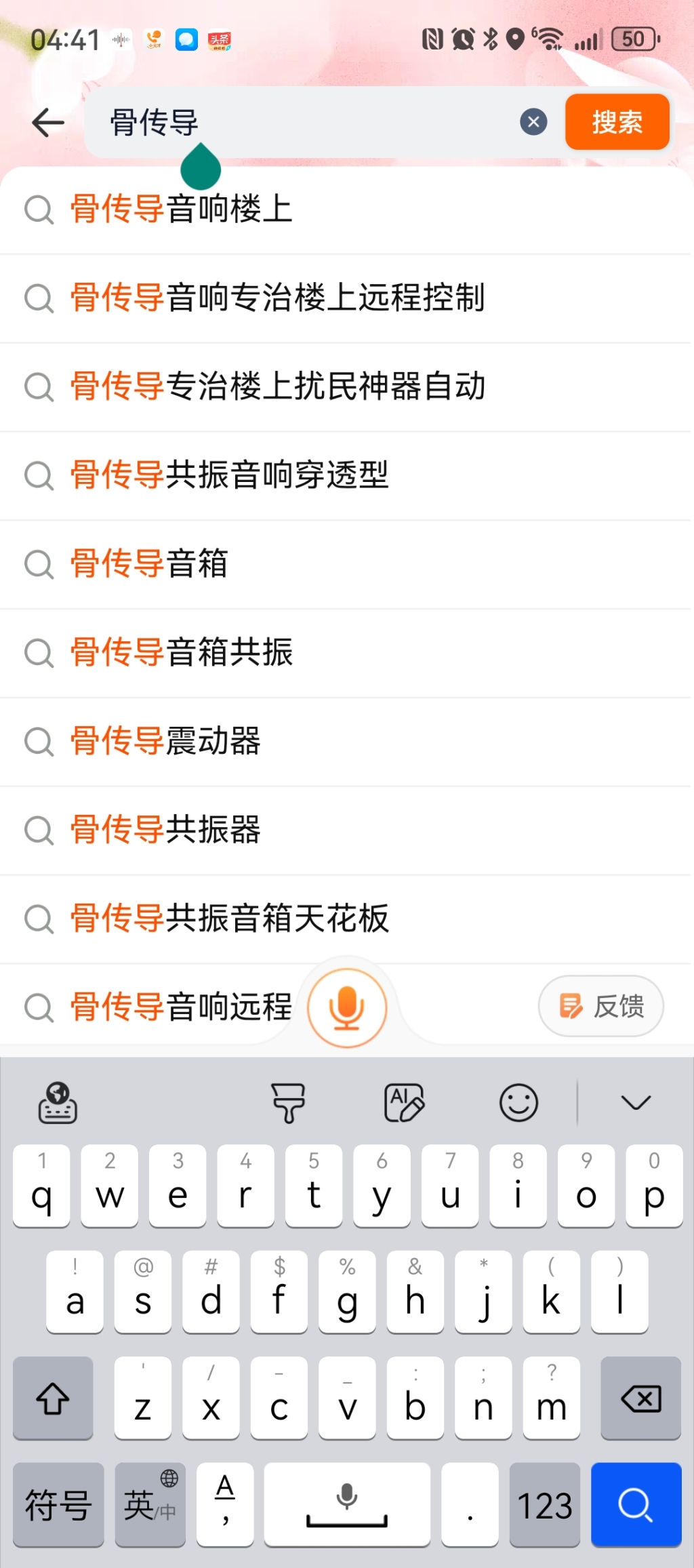
Task: Open suggestion 骨传导专治楼上扰民神器自动
Action: click(x=278, y=386)
